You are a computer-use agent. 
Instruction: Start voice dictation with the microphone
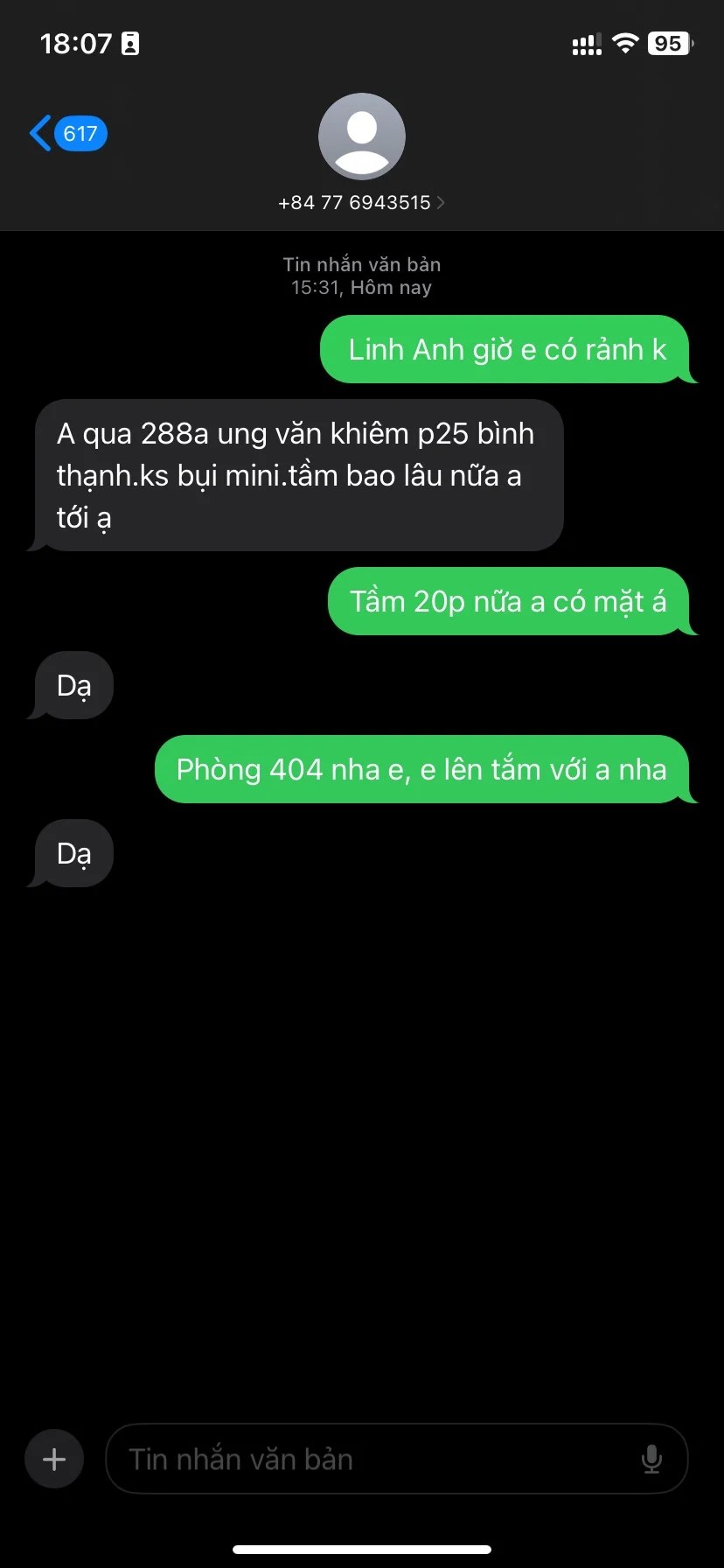(x=651, y=1459)
